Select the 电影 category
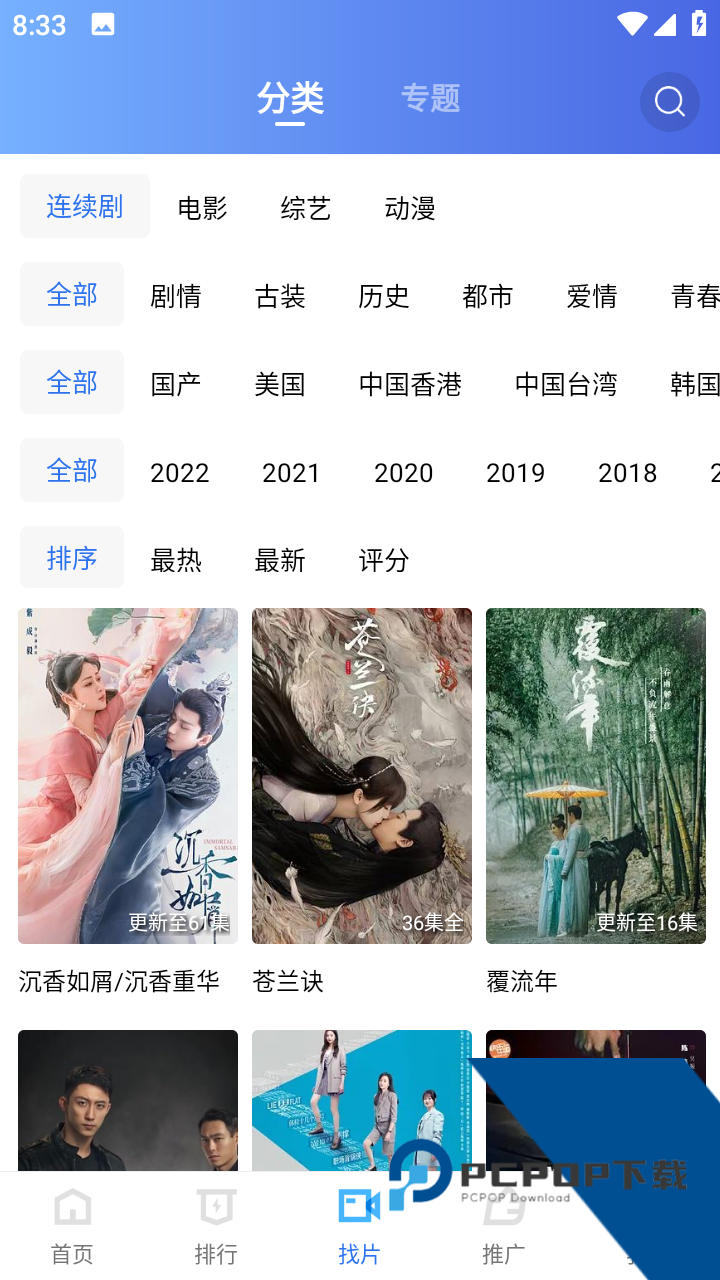The width and height of the screenshot is (720, 1280). (202, 208)
